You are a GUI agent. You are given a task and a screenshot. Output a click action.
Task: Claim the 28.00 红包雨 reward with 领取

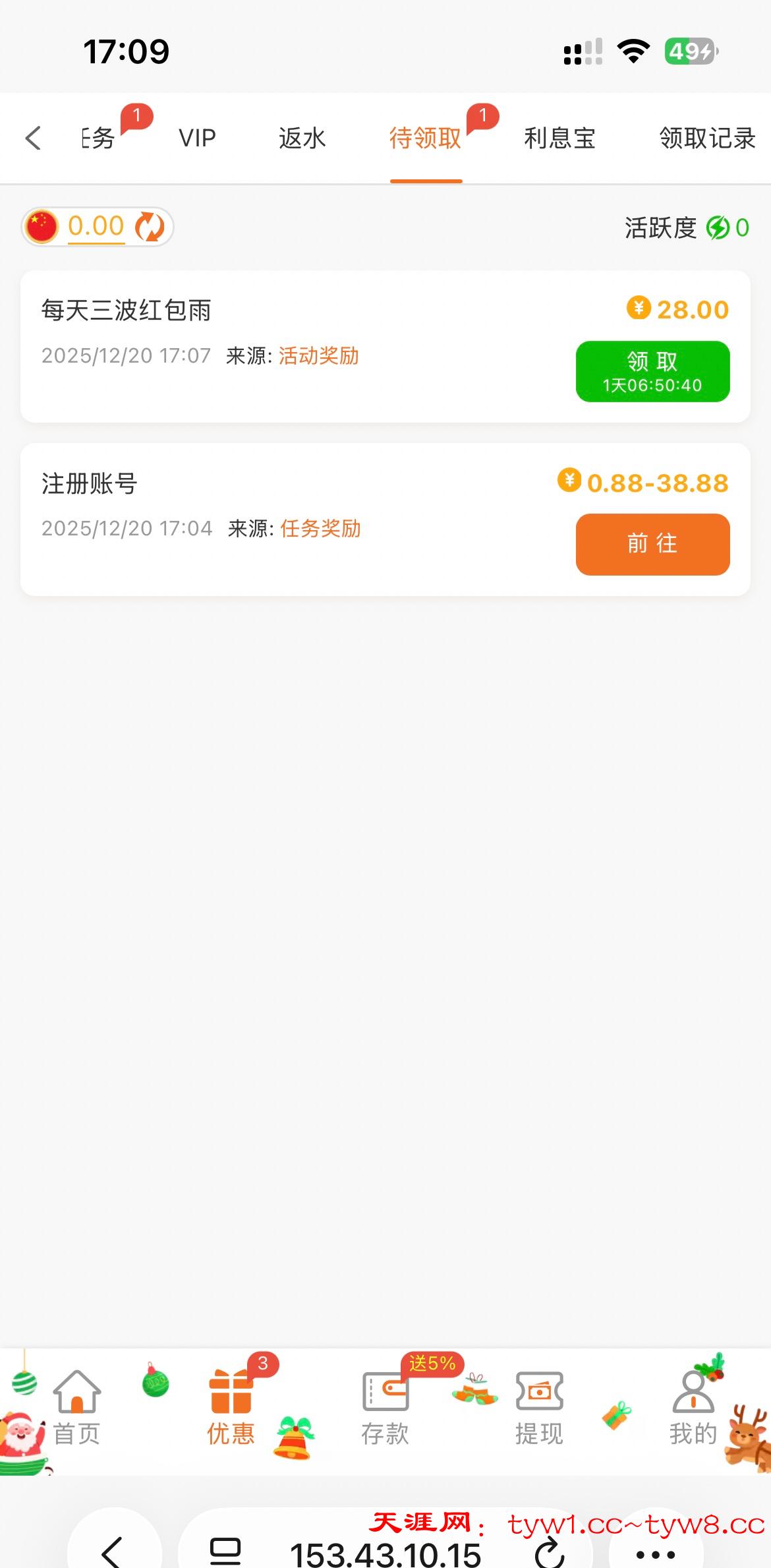click(652, 371)
